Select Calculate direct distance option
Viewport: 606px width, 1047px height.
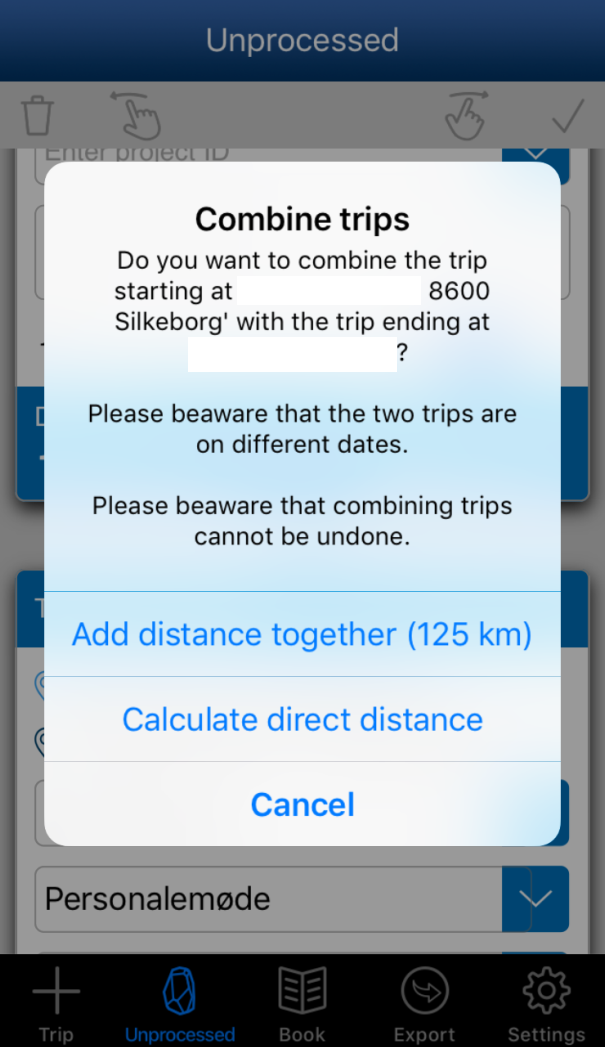(302, 719)
